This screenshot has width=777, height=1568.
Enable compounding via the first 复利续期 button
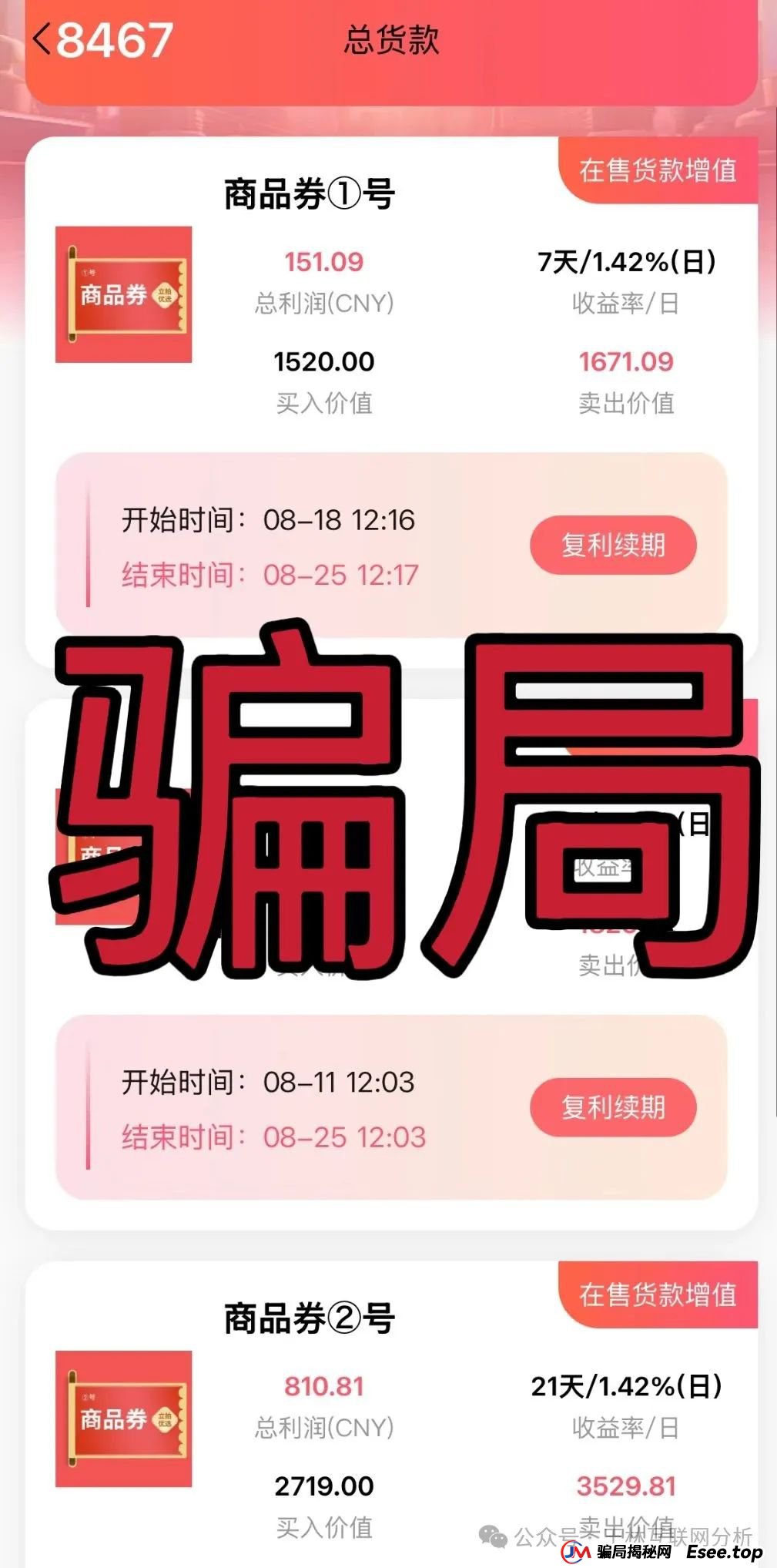click(614, 544)
